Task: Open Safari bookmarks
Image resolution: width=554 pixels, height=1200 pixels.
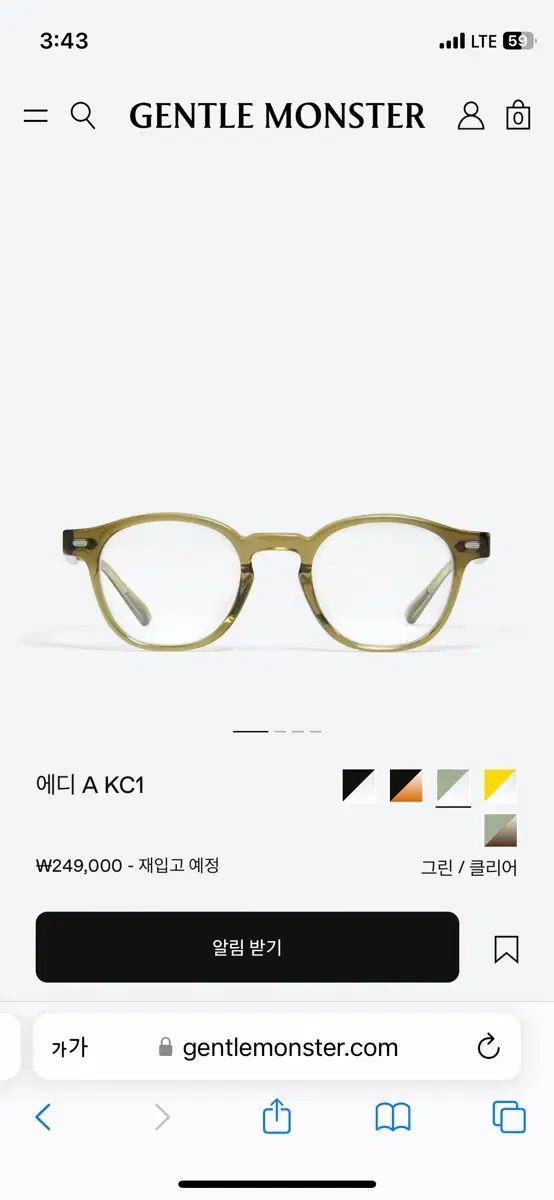Action: (x=393, y=1117)
